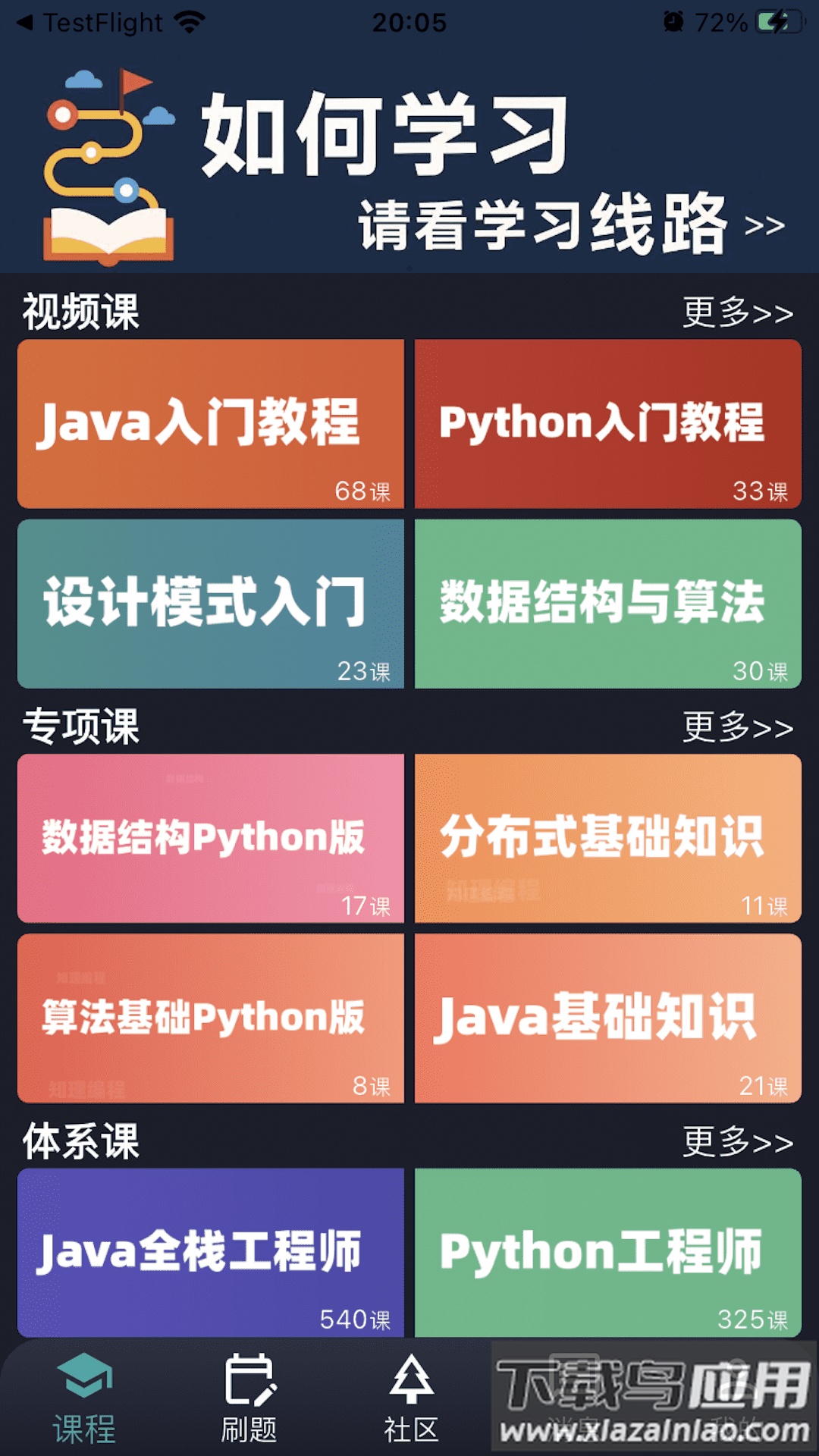This screenshot has height=1456, width=819.
Task: Select the Java全栈工程师 system course
Action: (x=209, y=1251)
